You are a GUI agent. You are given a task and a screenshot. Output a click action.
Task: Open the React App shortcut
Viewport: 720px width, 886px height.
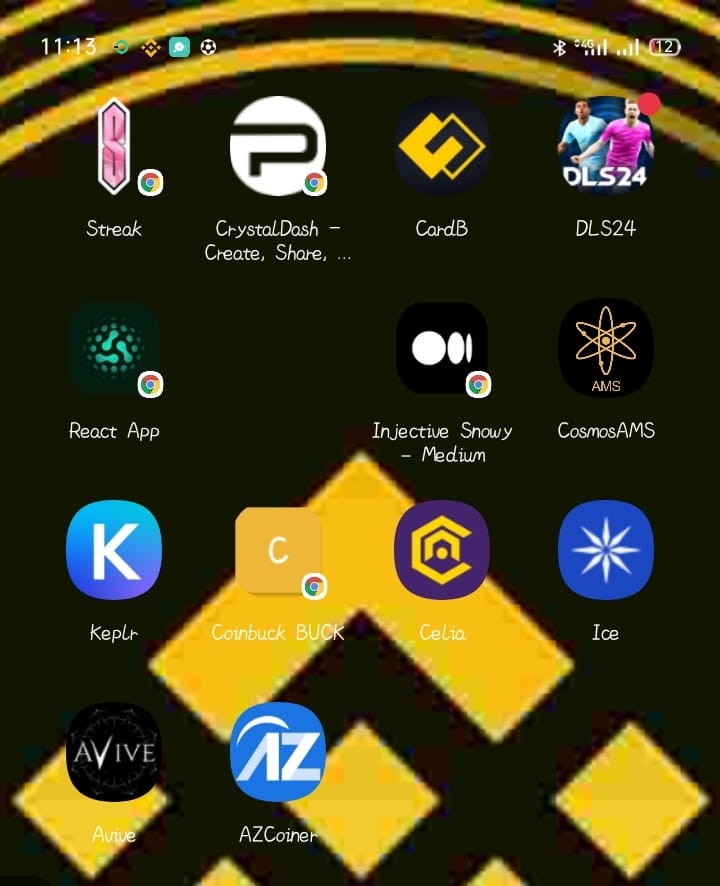tap(113, 349)
